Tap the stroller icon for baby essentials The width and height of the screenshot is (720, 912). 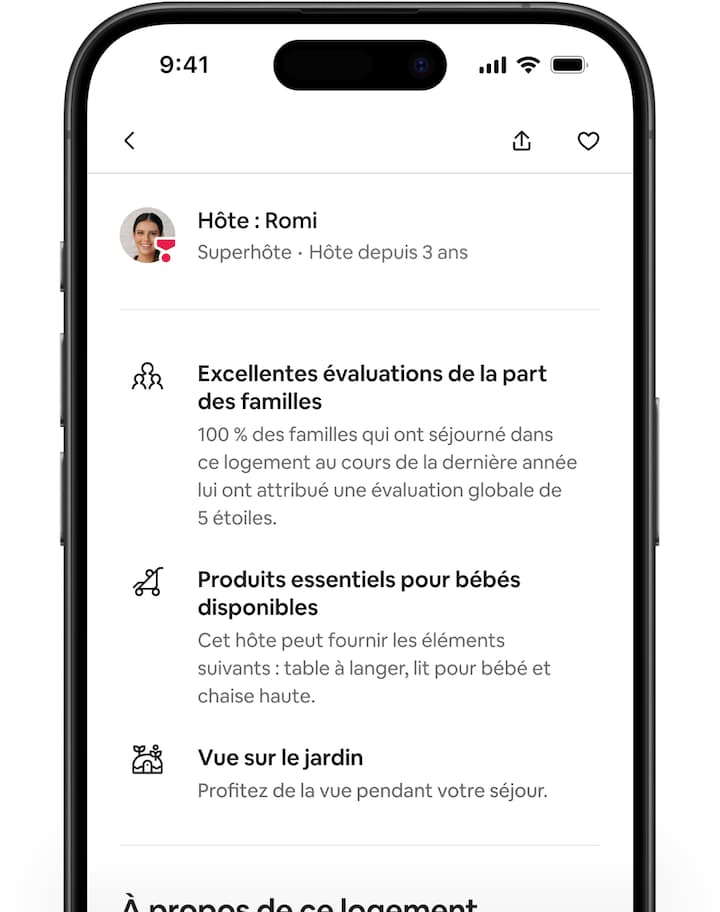[148, 581]
